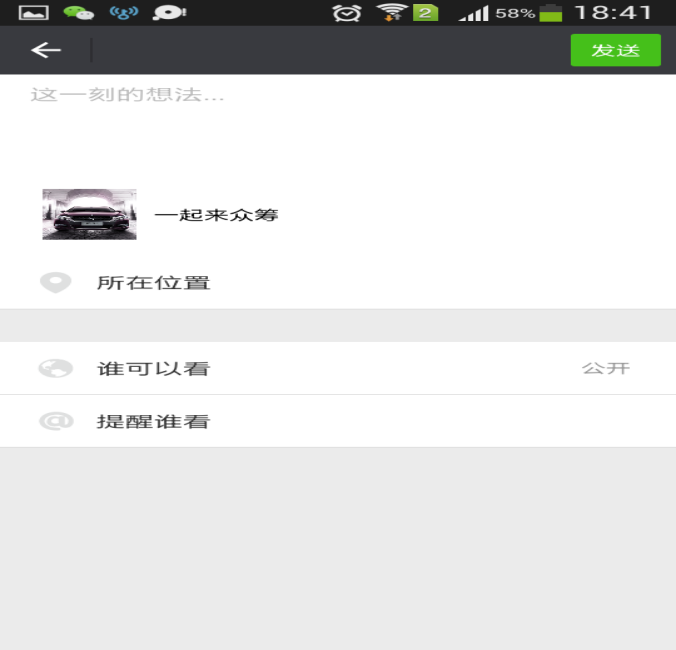The width and height of the screenshot is (676, 650).
Task: Select 提醒谁看 to mention friends
Action: pos(153,421)
